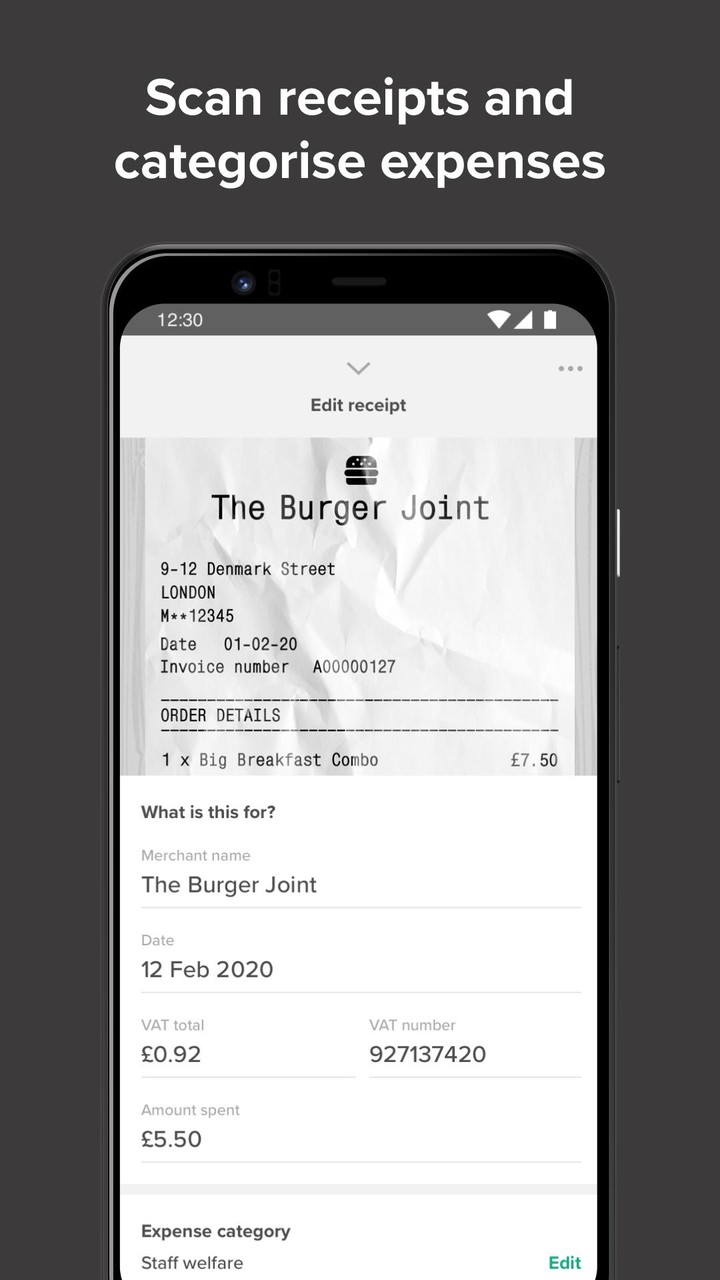Dismiss the receipt editor with the chevron
The height and width of the screenshot is (1280, 720).
pos(358,368)
